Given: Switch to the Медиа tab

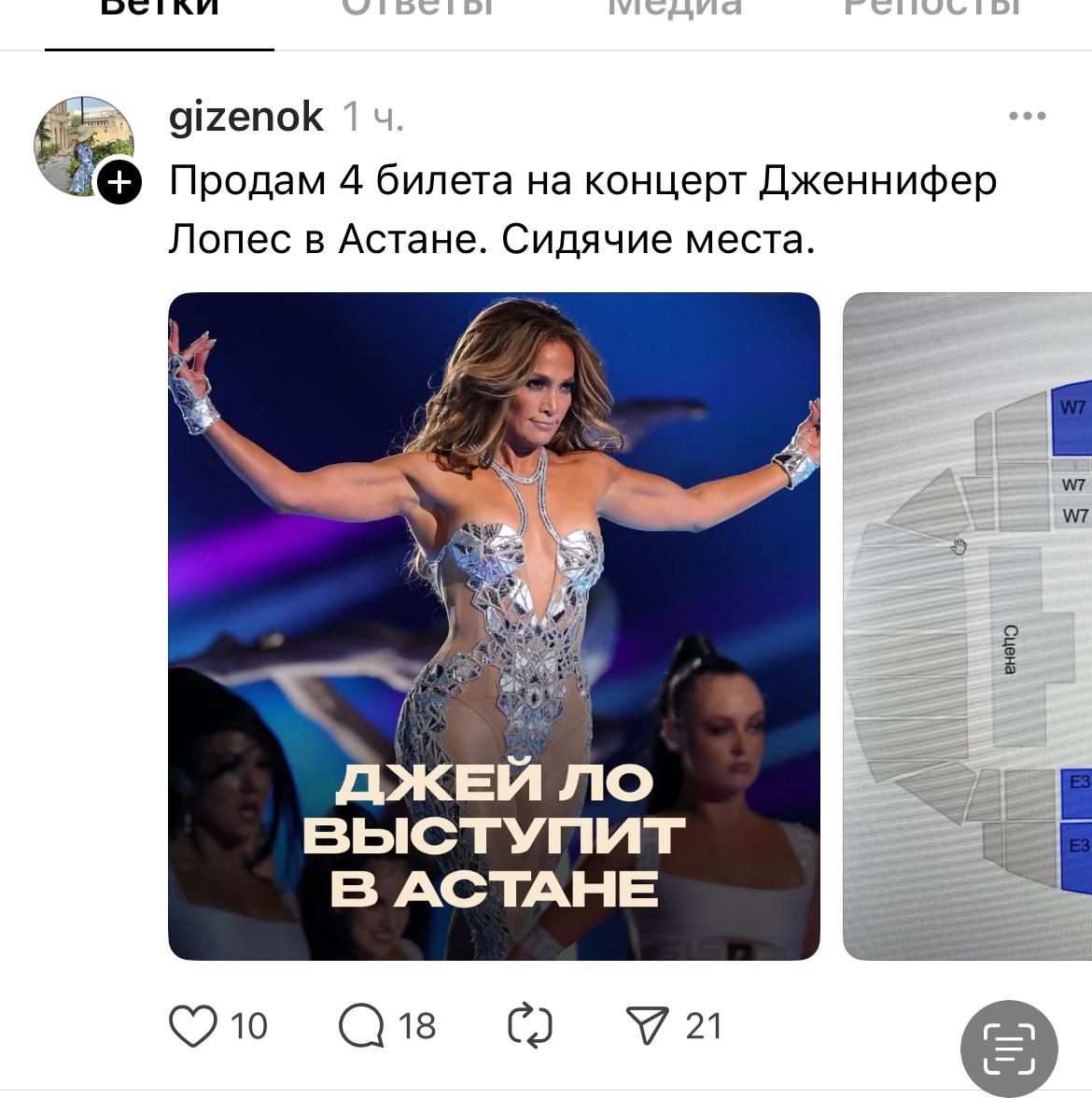Looking at the screenshot, I should pyautogui.click(x=674, y=9).
